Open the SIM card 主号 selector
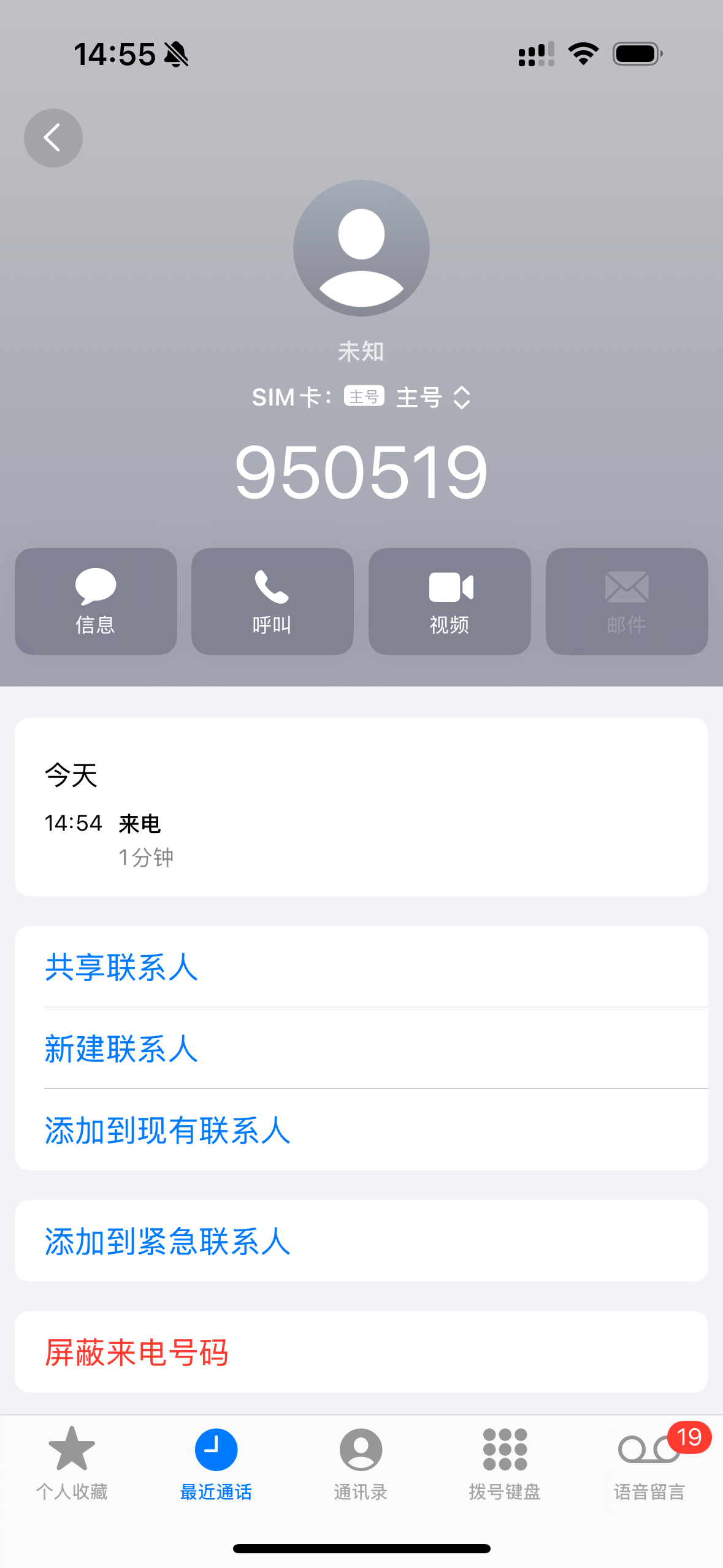 407,398
